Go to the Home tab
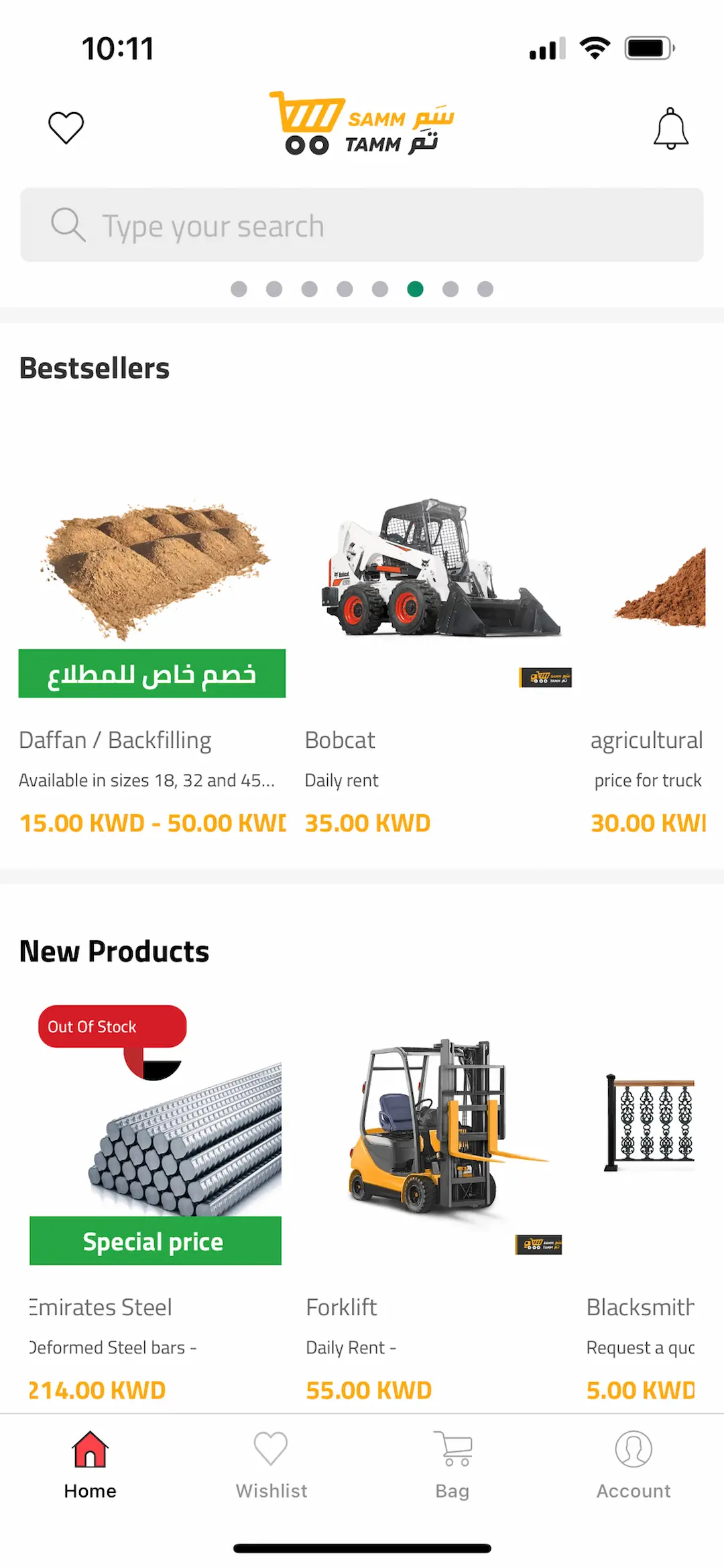 pyautogui.click(x=90, y=1465)
